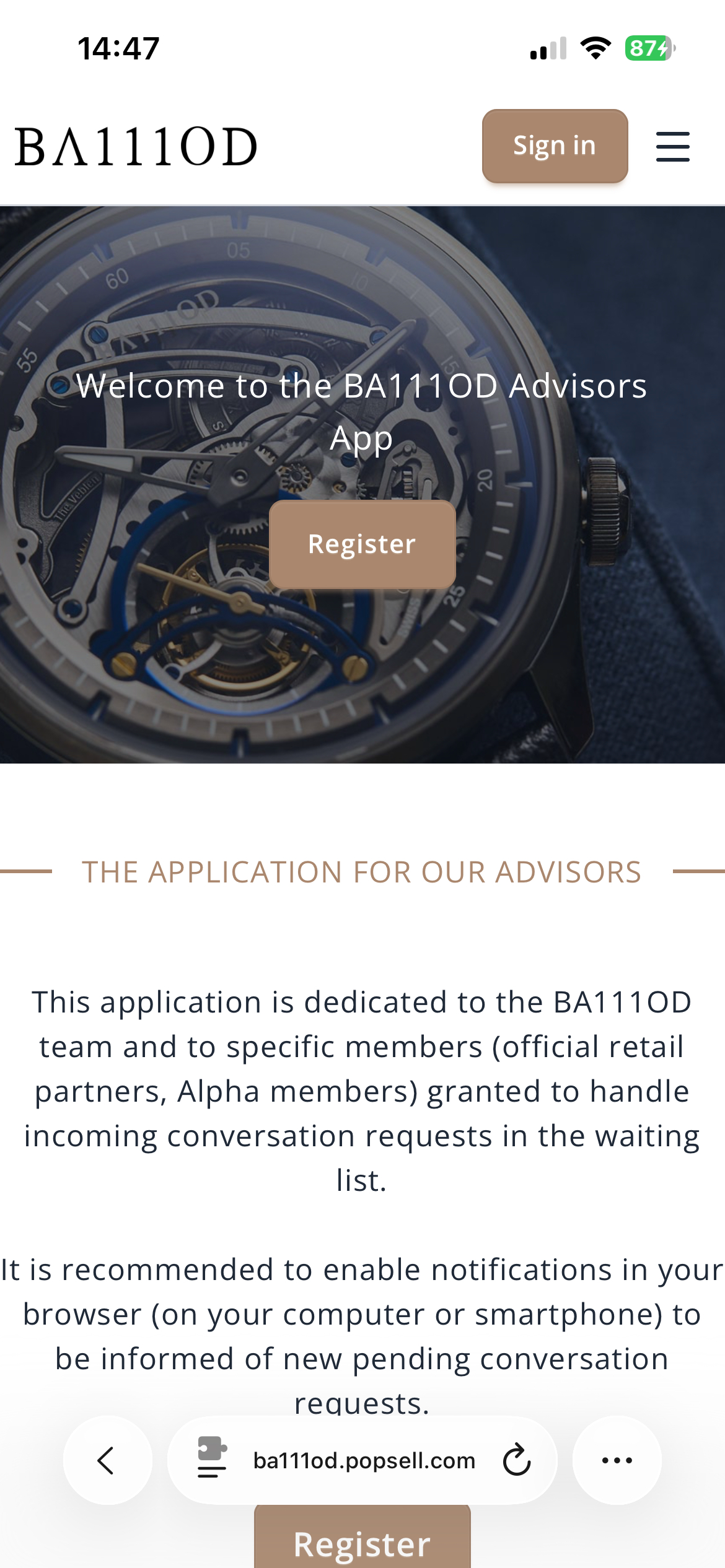The height and width of the screenshot is (1568, 725).
Task: Open the browser more options menu
Action: click(x=617, y=1460)
